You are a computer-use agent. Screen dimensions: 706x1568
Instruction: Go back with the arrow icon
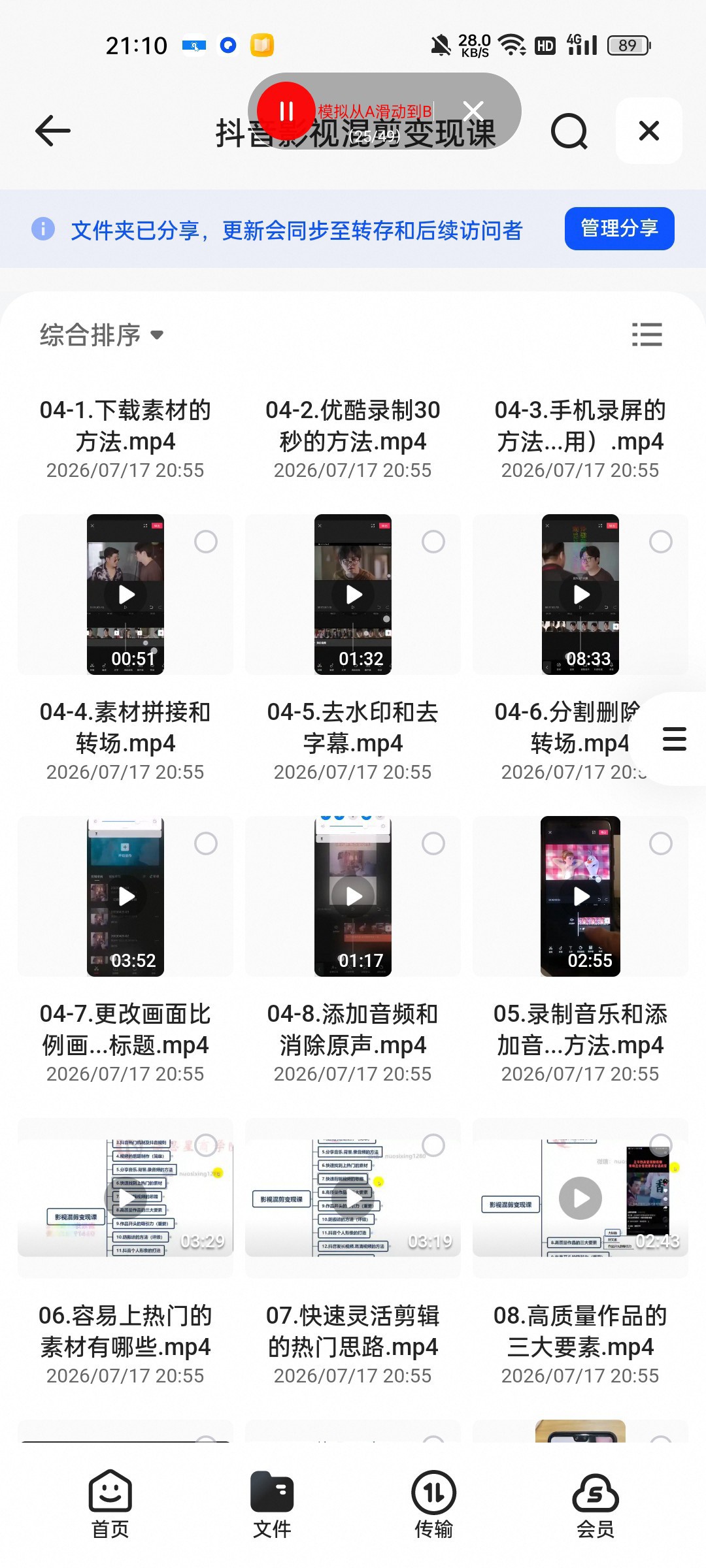click(52, 131)
